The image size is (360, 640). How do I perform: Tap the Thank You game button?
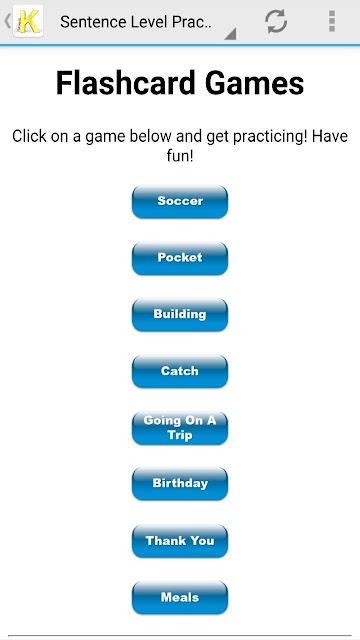180,541
